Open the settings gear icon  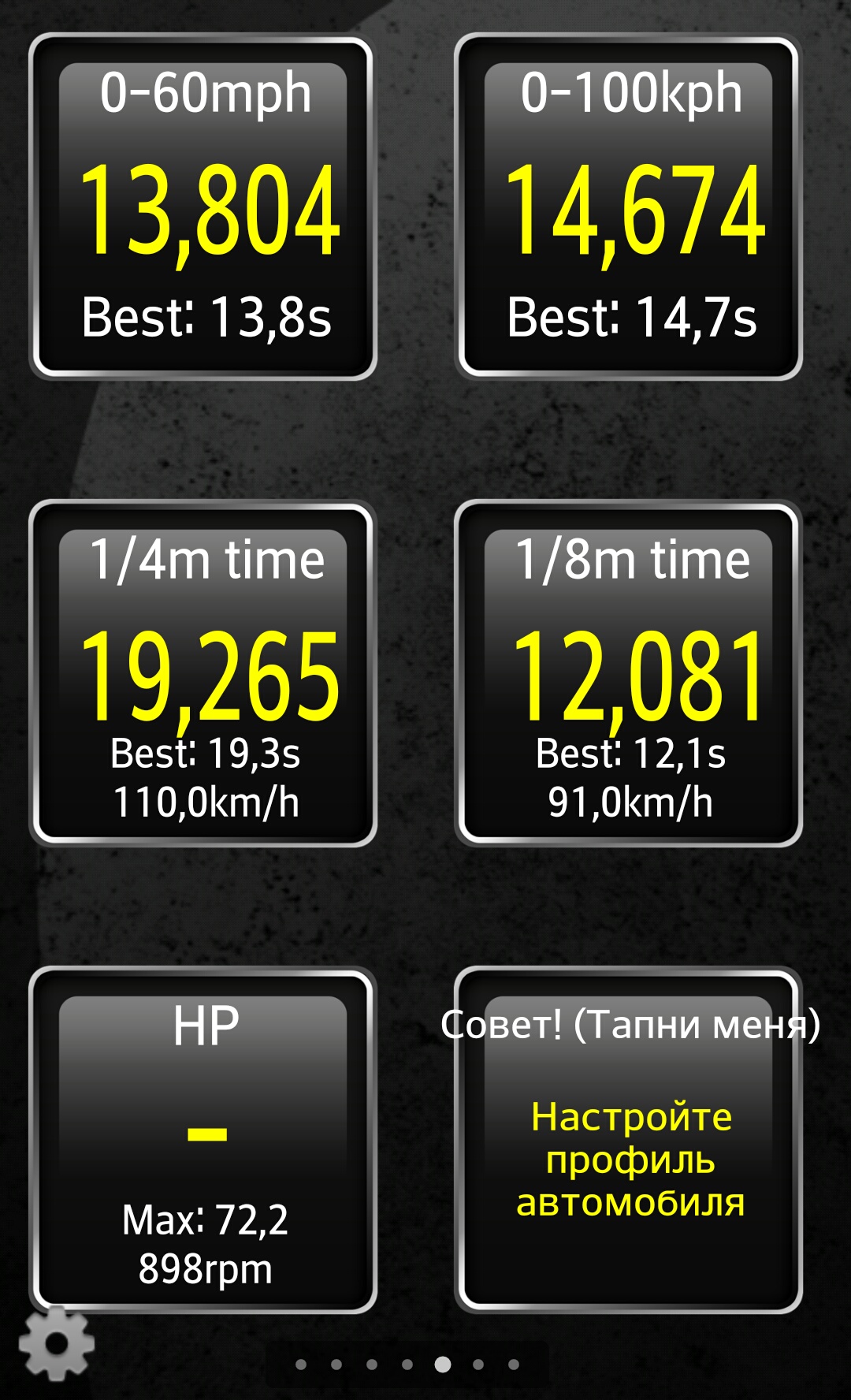click(56, 1342)
